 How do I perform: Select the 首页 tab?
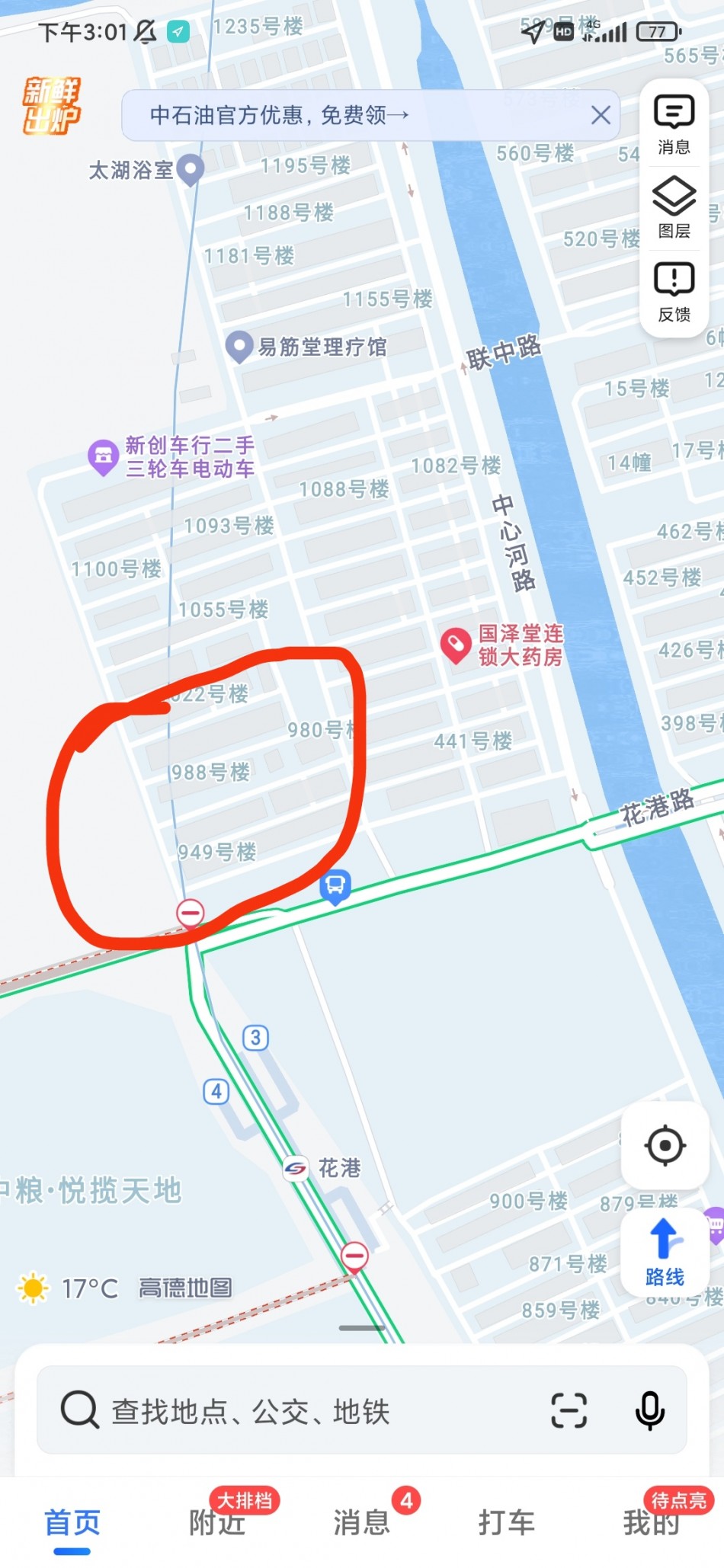(72, 1523)
